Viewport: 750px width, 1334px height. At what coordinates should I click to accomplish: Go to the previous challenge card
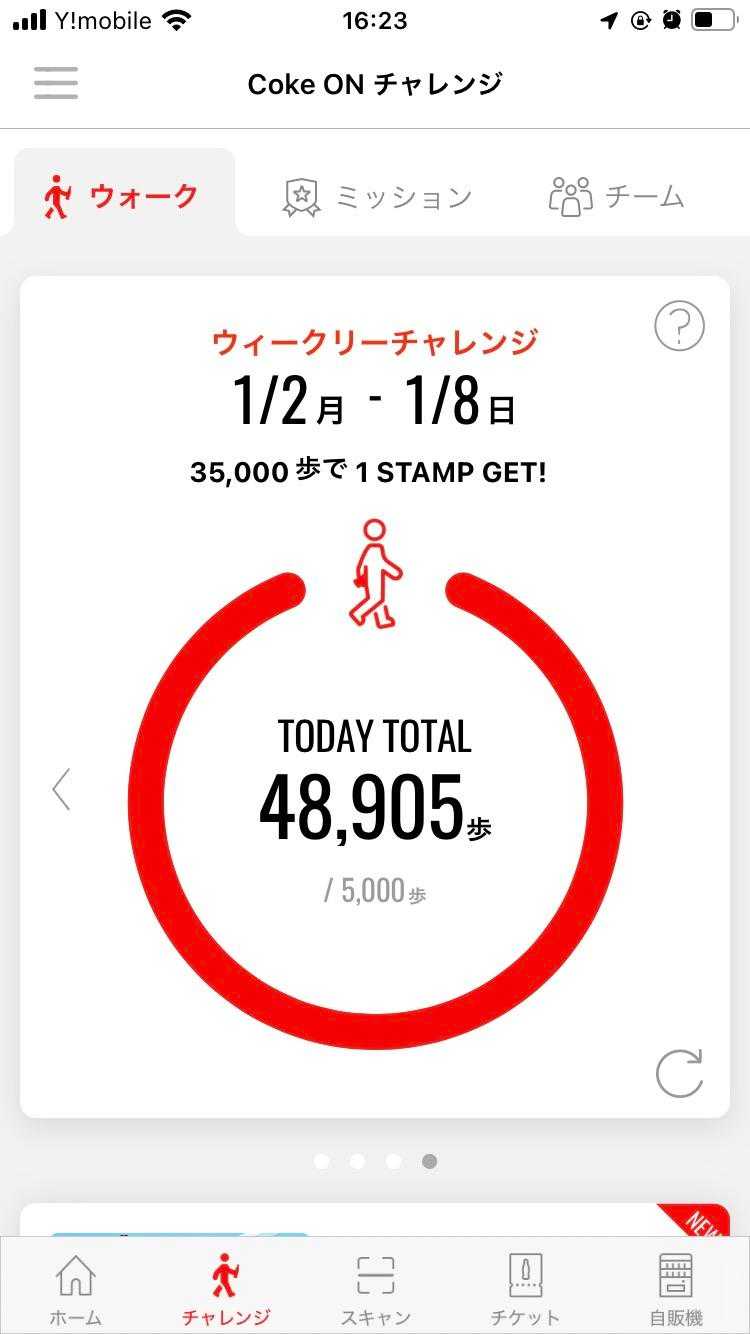pyautogui.click(x=61, y=789)
